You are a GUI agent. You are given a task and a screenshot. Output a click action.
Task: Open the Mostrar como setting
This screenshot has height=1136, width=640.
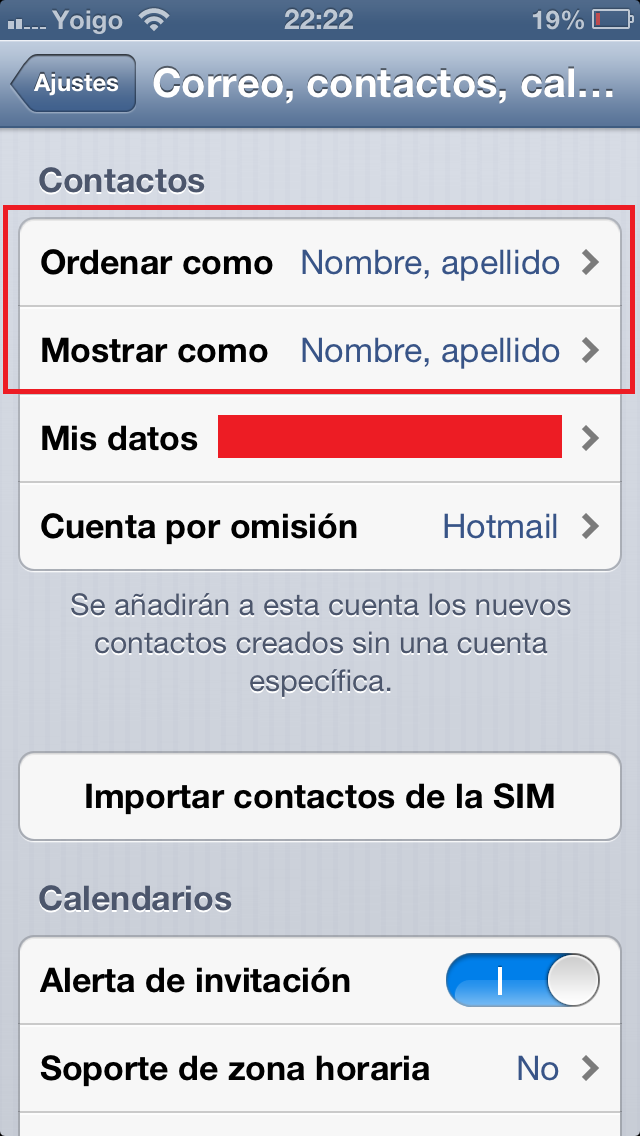coord(320,351)
